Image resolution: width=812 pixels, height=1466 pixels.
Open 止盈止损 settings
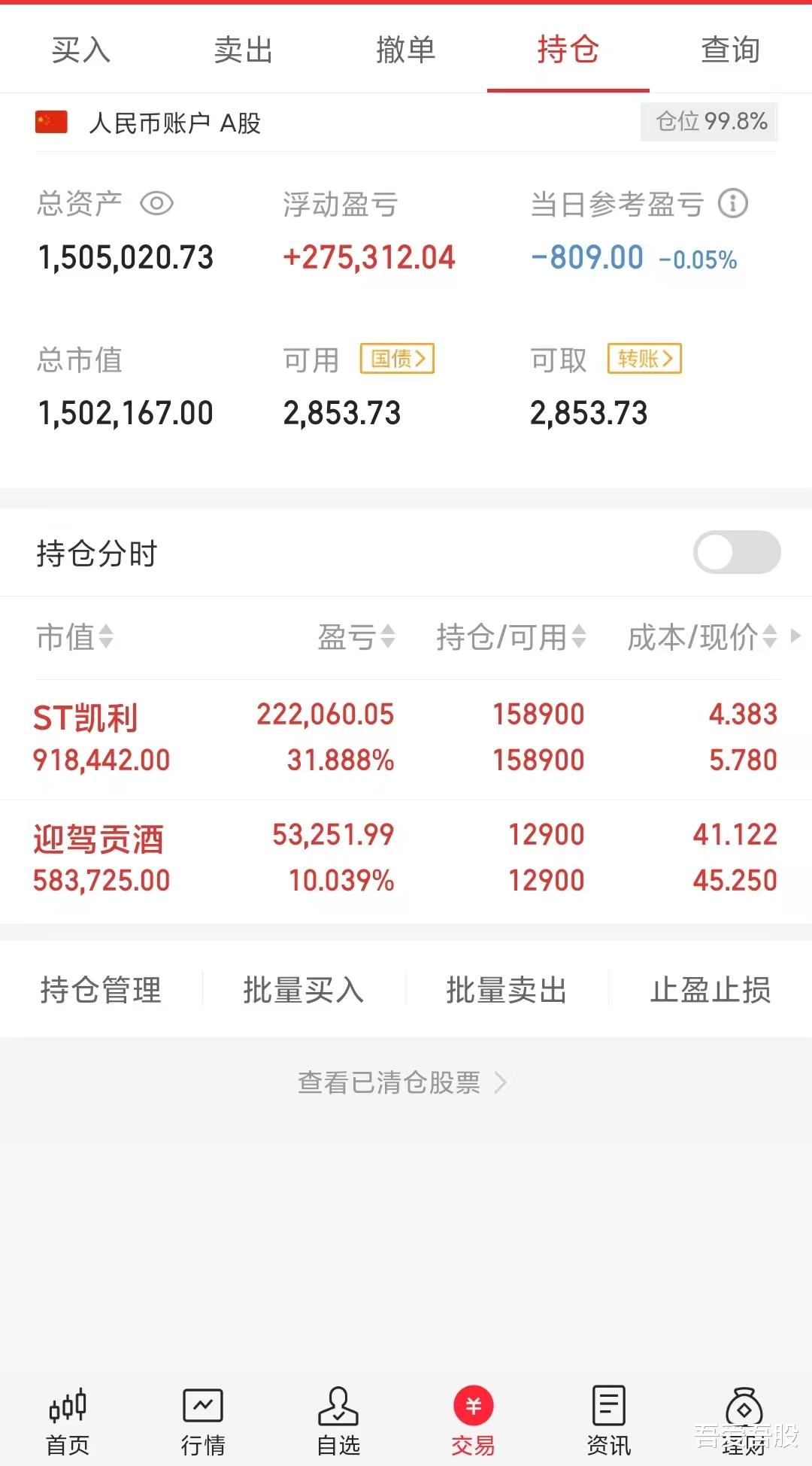710,990
